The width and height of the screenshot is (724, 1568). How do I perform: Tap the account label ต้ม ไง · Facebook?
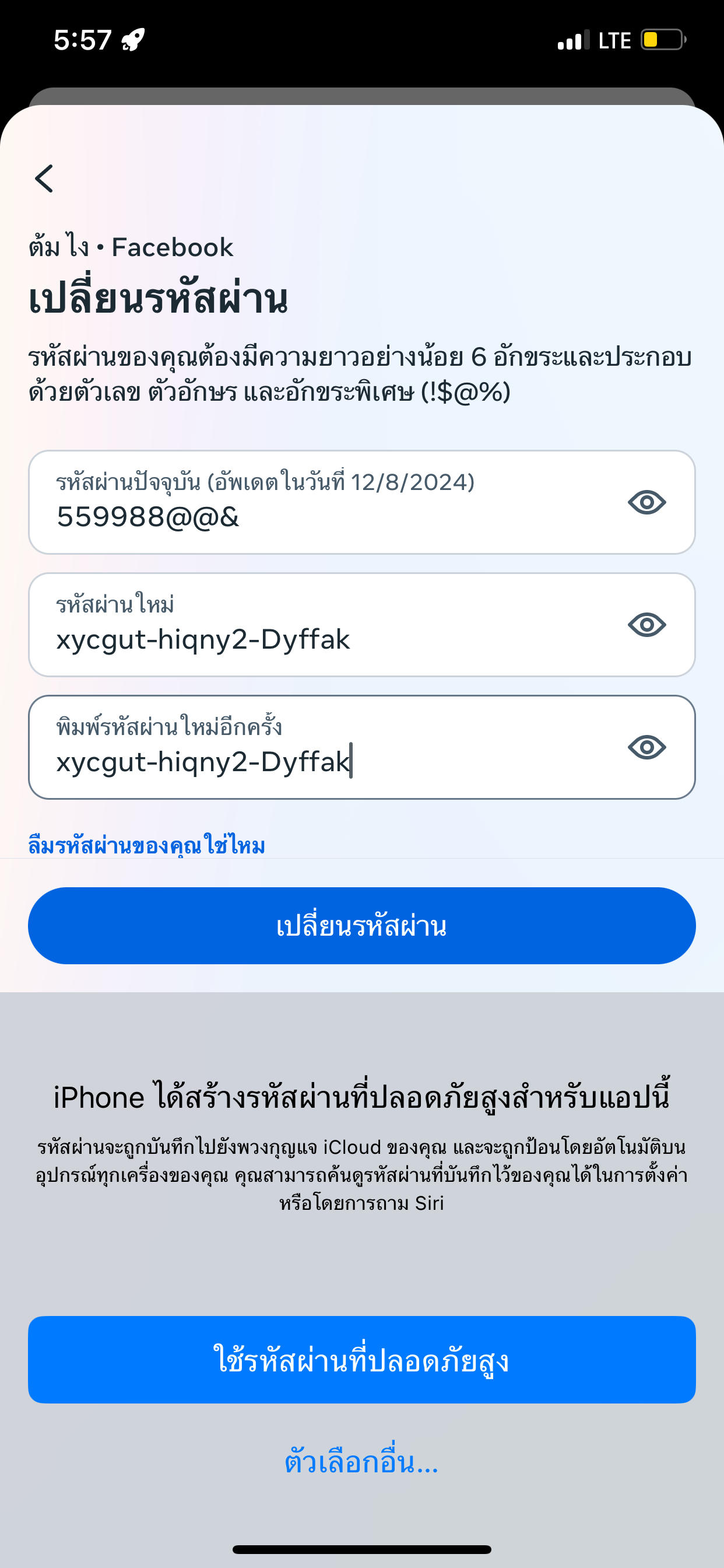pyautogui.click(x=131, y=247)
